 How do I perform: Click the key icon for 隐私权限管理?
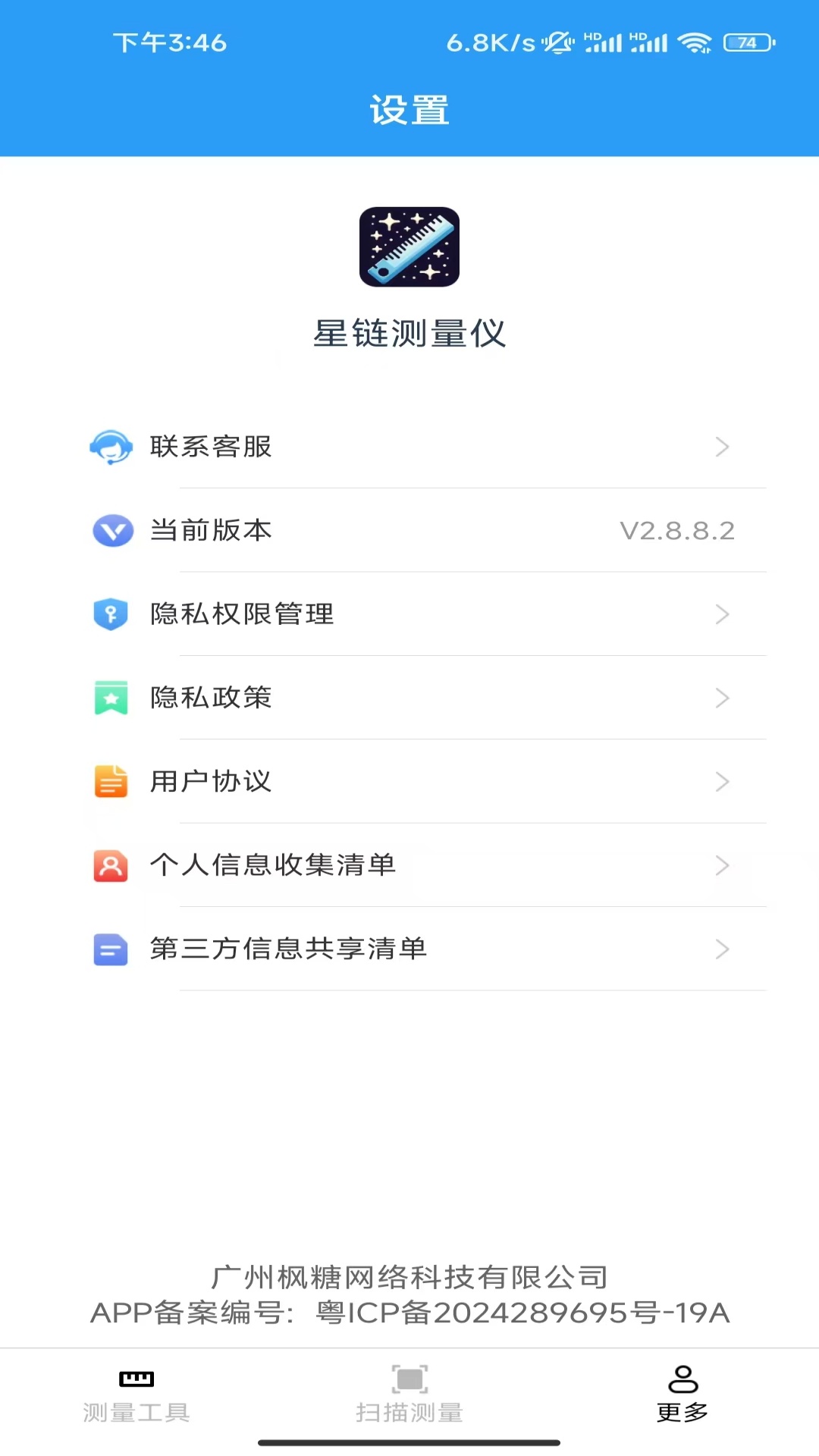(x=111, y=614)
